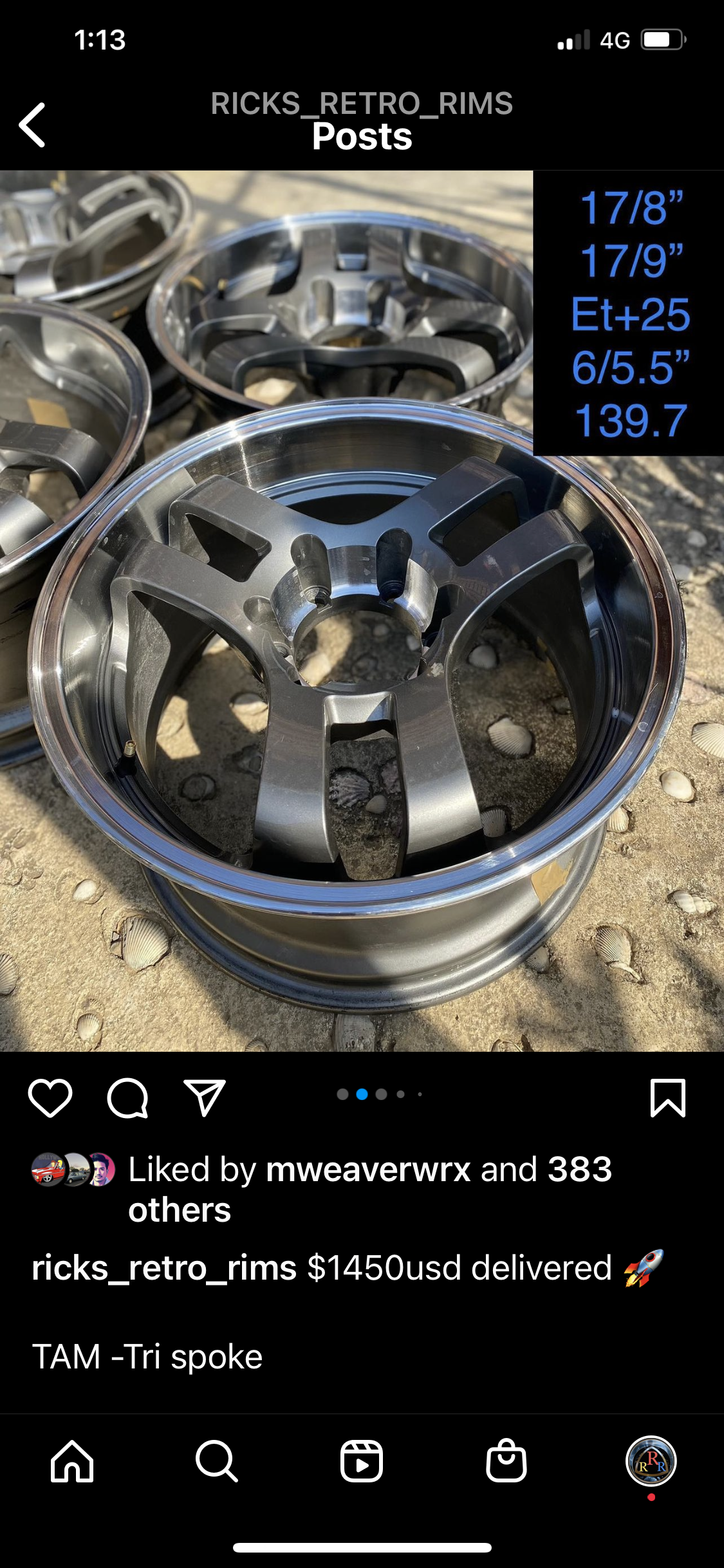
Task: Switch to the Reels tab
Action: click(362, 1461)
